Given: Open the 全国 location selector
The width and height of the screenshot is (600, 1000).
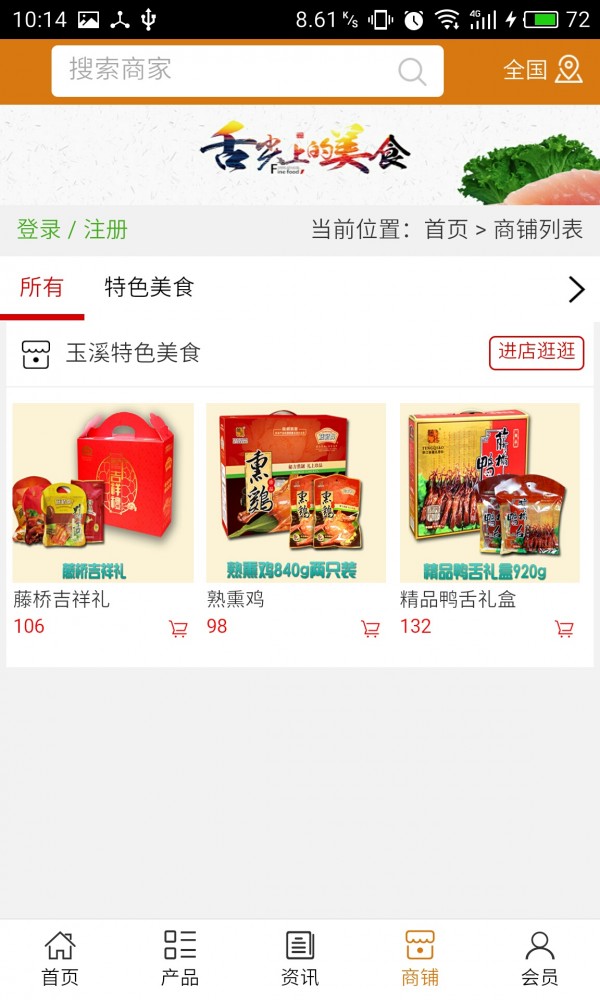Looking at the screenshot, I should (542, 70).
